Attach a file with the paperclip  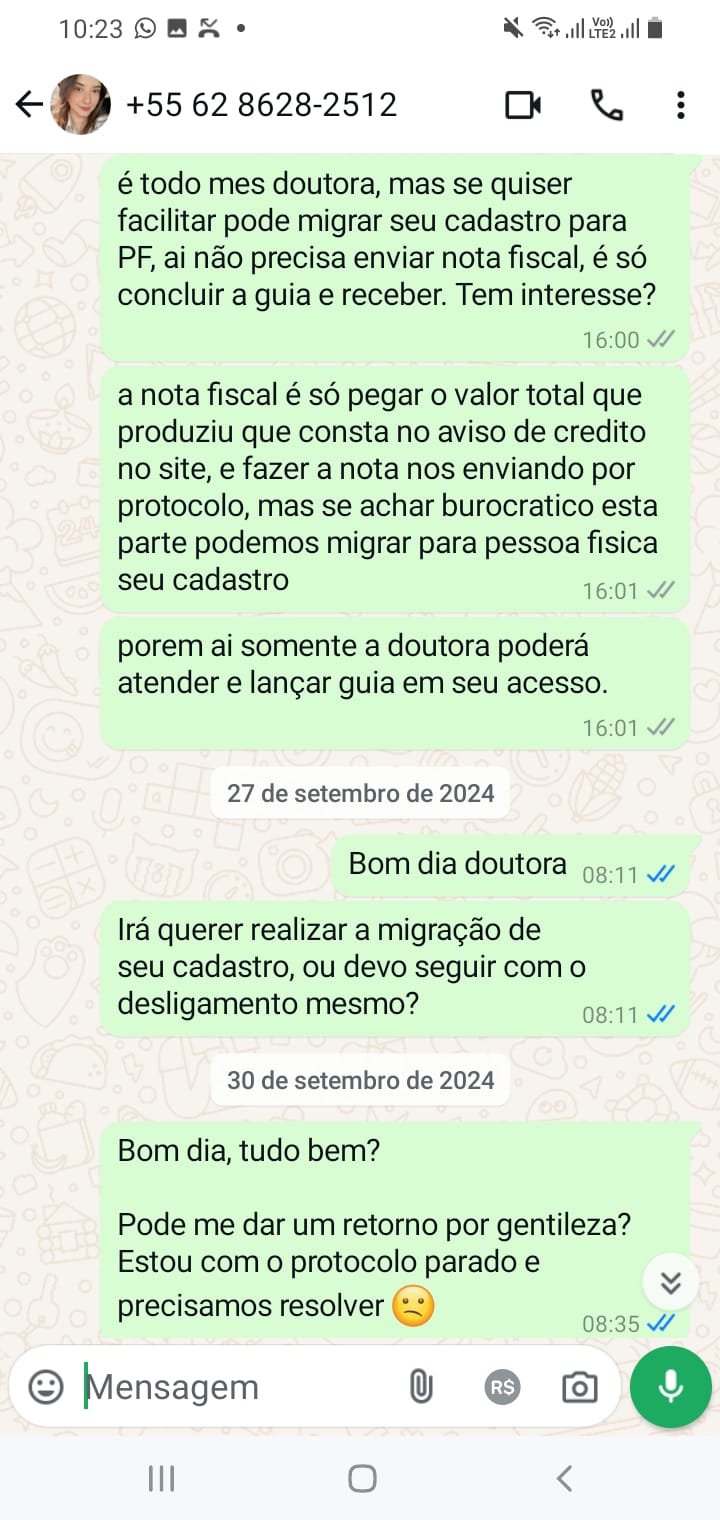[421, 1387]
